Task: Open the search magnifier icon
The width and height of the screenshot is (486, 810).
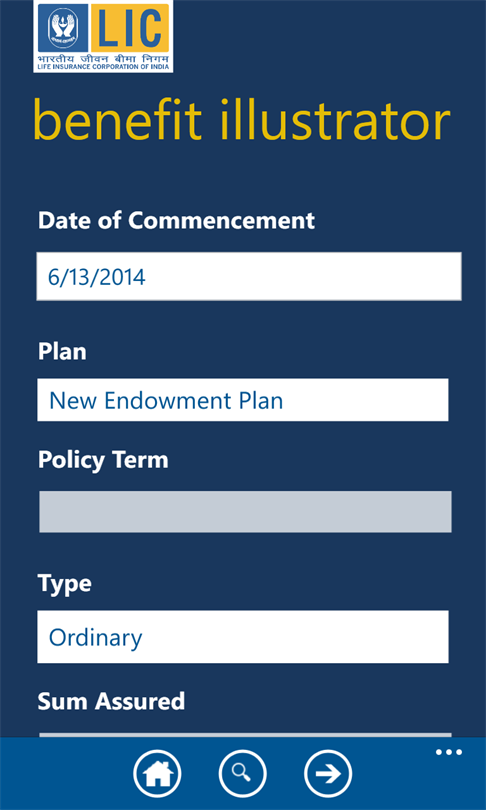Action: point(242,773)
